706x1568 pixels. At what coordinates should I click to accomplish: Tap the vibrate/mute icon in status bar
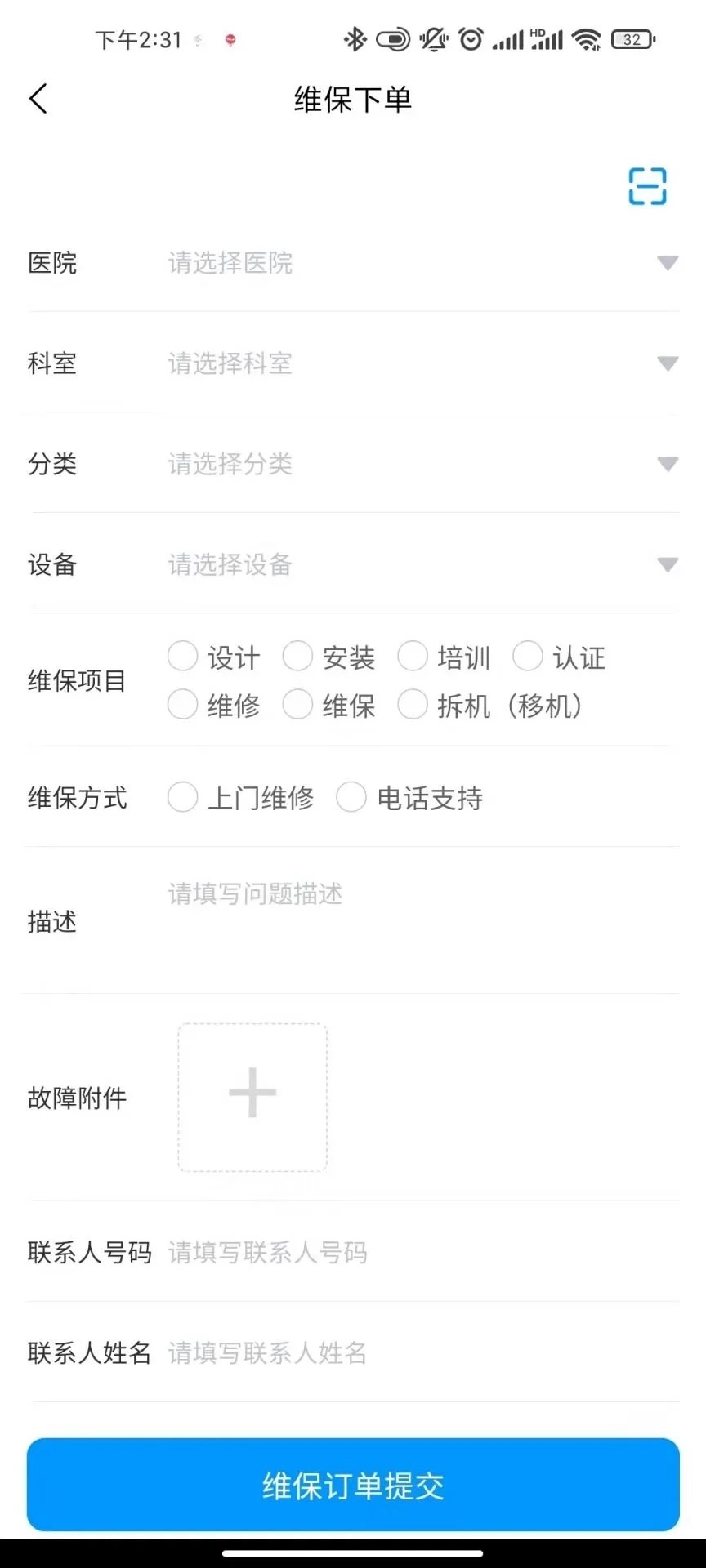click(x=431, y=38)
